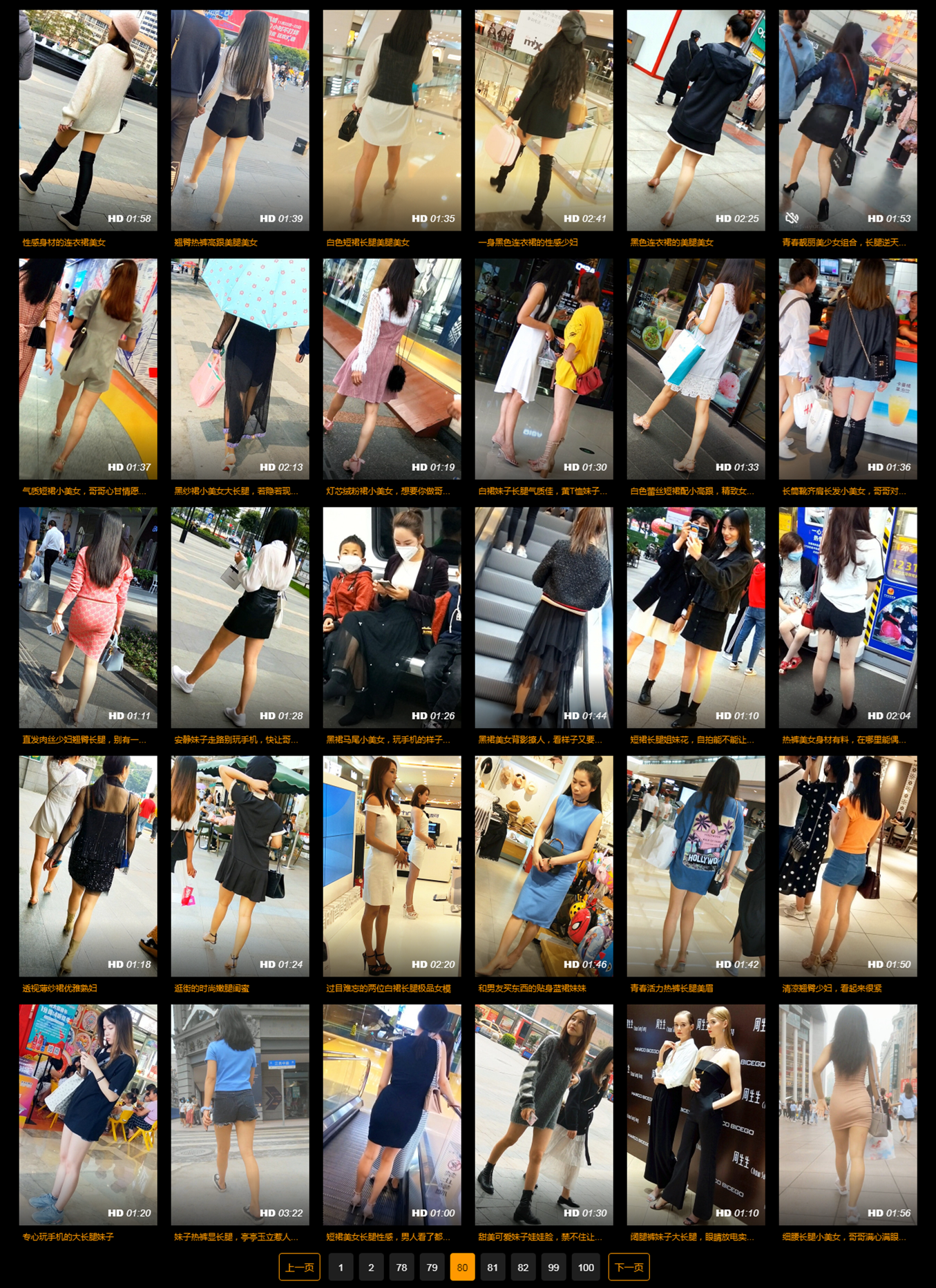Open the 02:20 video thumbnail
936x1288 pixels.
pyautogui.click(x=392, y=865)
